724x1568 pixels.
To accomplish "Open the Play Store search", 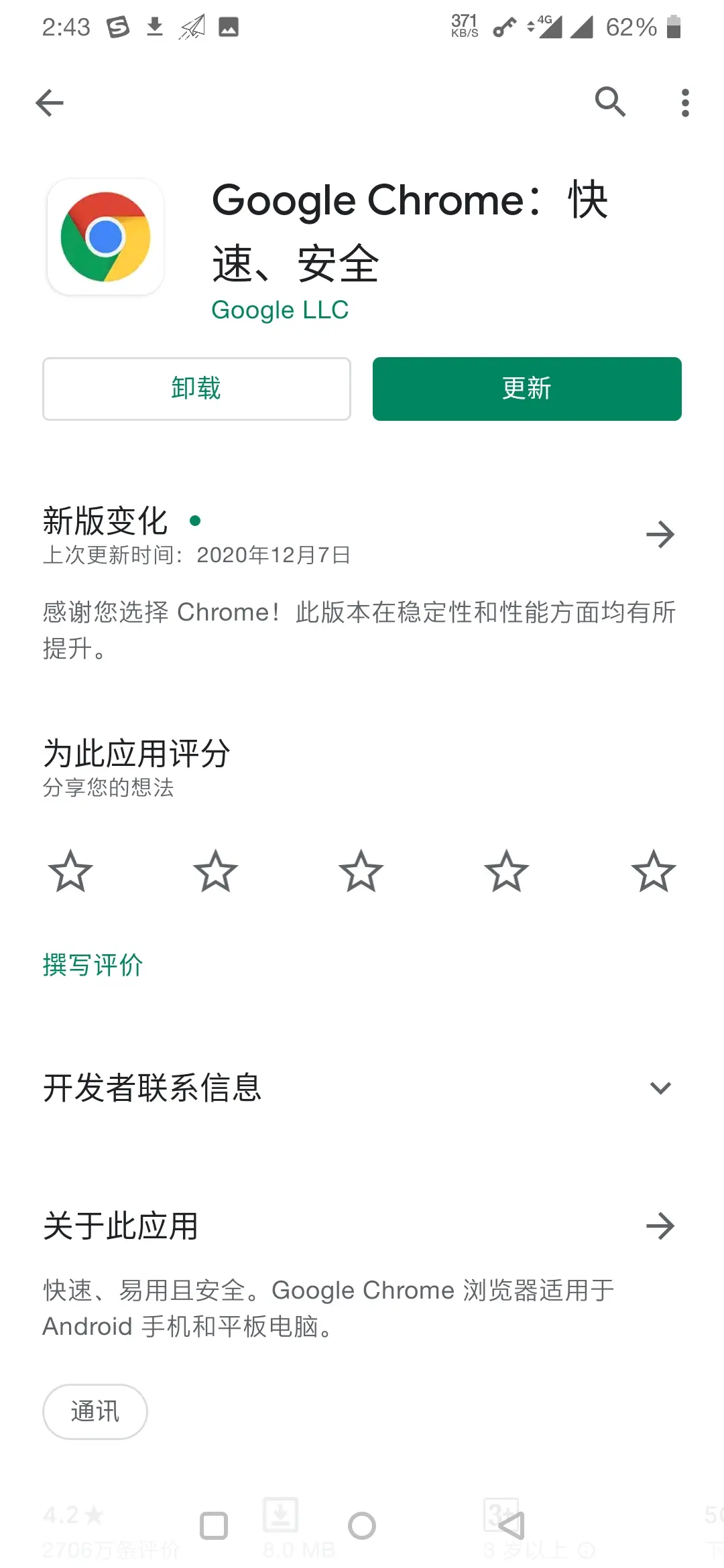I will tap(609, 102).
